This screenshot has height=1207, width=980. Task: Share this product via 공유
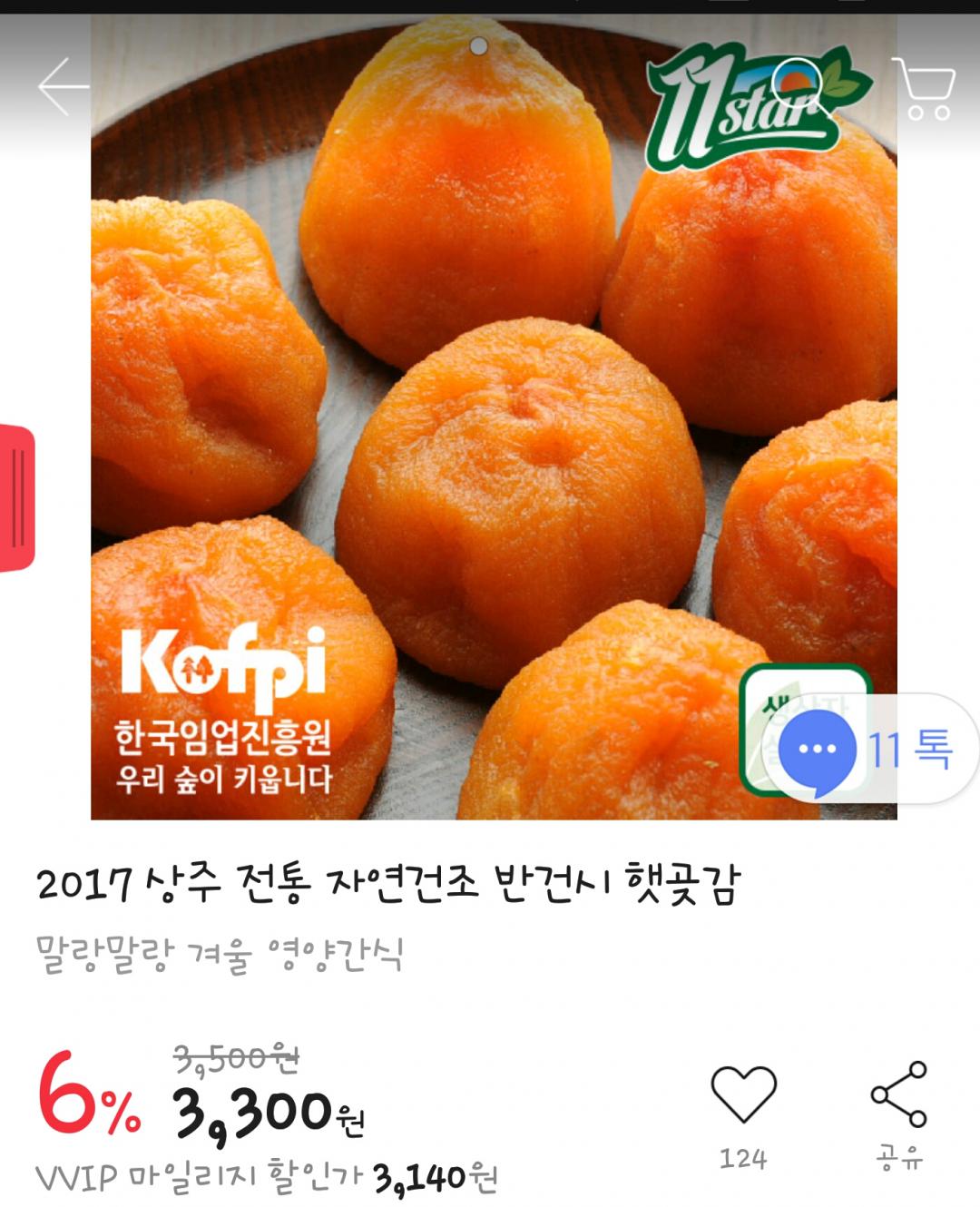[898, 1094]
